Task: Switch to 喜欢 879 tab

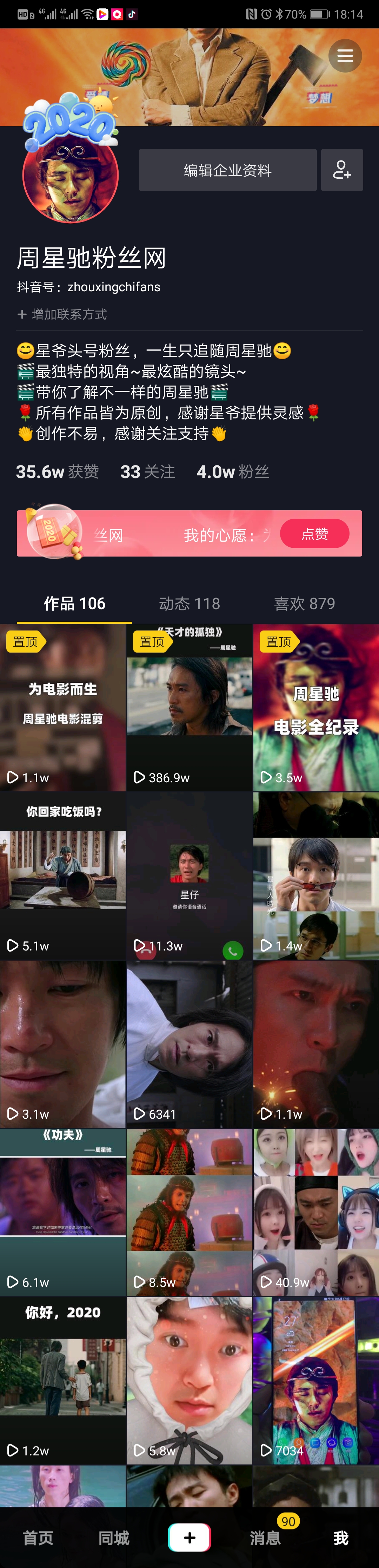Action: tap(304, 604)
